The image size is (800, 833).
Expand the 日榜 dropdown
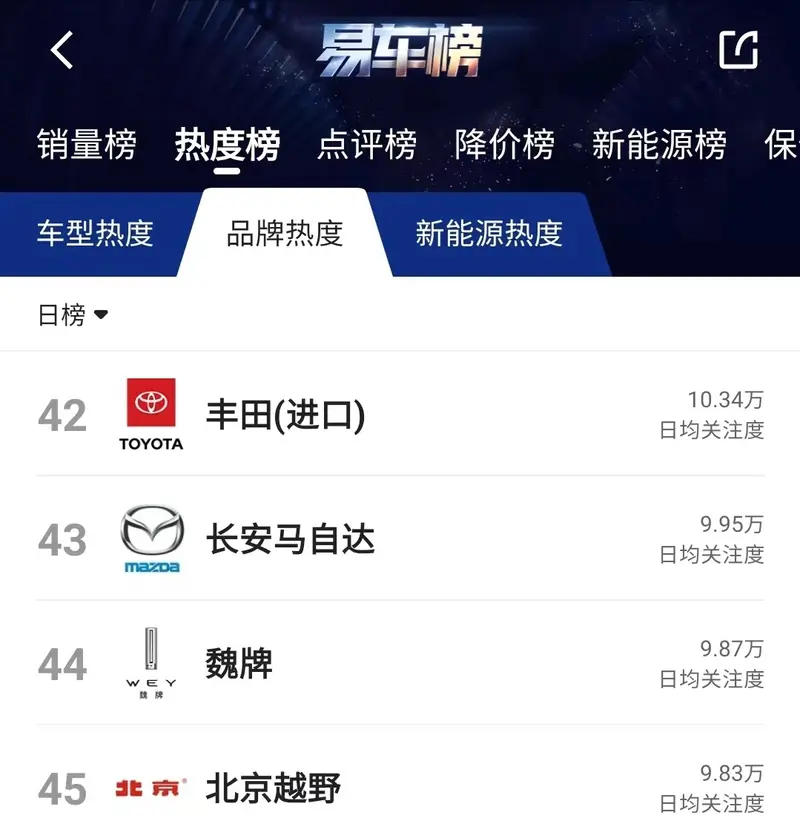tap(73, 315)
